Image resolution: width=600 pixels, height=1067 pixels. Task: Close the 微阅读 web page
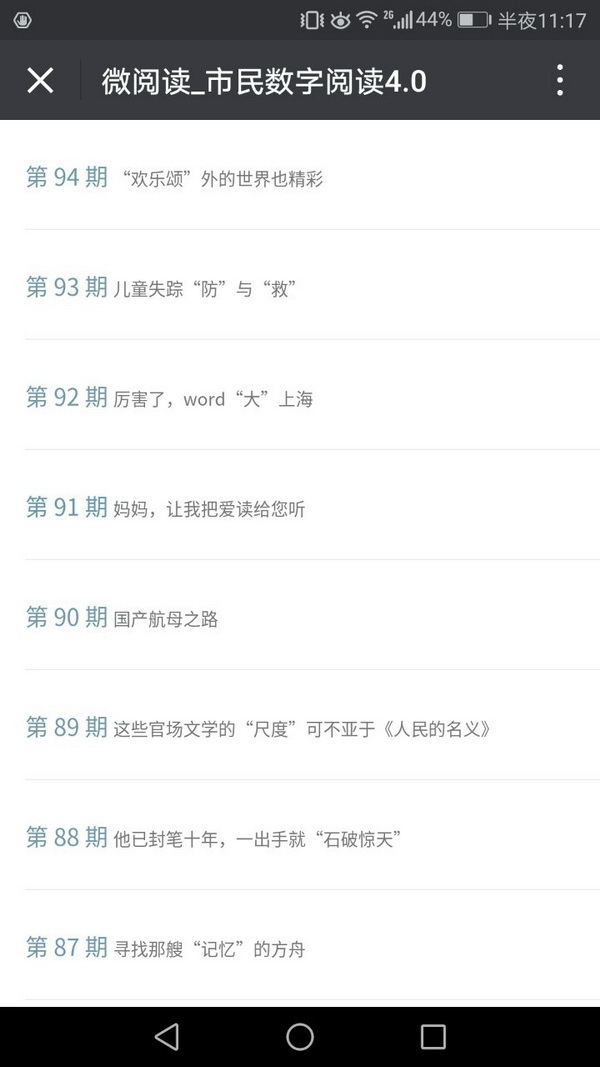point(40,81)
